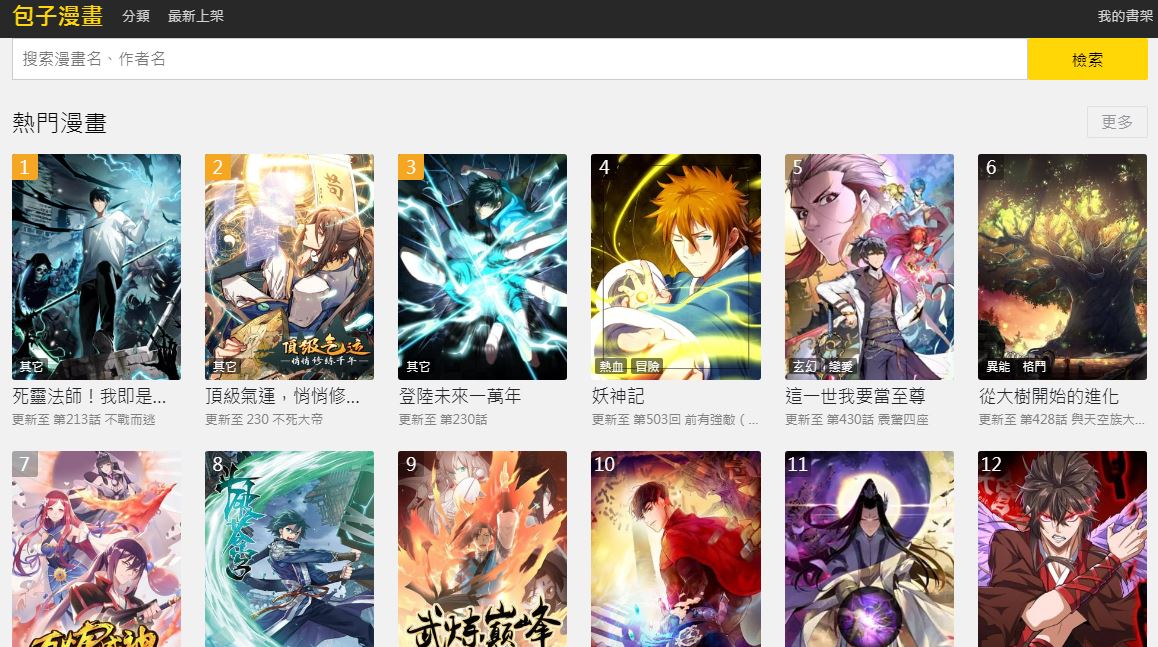This screenshot has width=1158, height=647.
Task: Open manga 登陸未來一萬年
Action: 482,267
